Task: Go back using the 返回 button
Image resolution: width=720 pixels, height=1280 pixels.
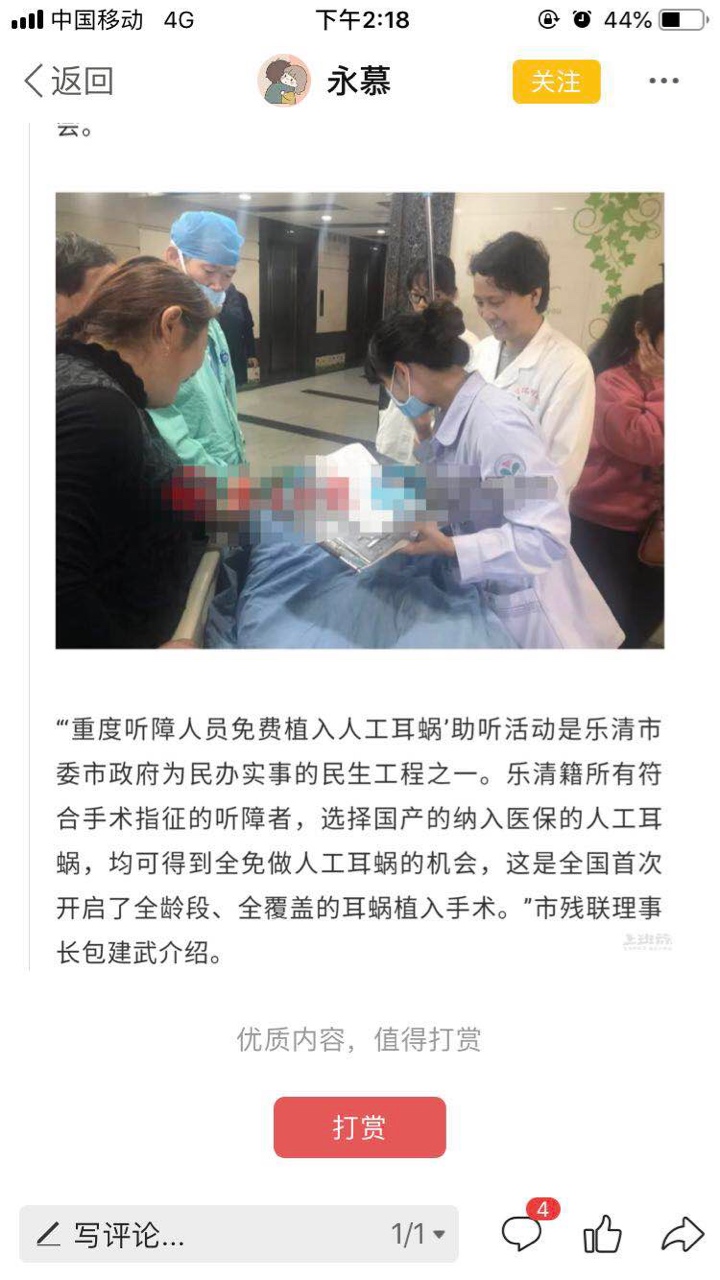Action: [x=68, y=81]
